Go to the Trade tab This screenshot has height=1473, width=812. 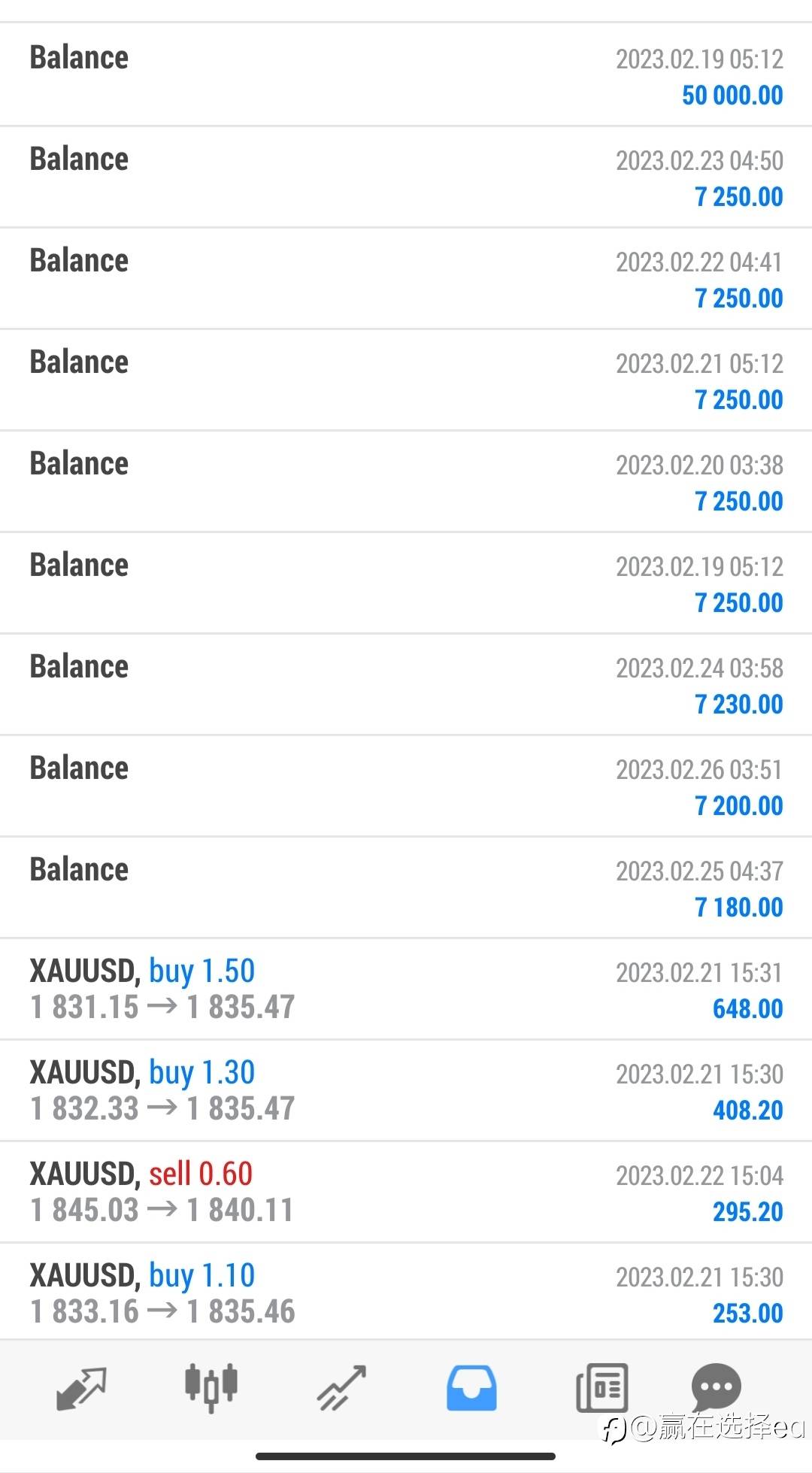click(341, 1388)
